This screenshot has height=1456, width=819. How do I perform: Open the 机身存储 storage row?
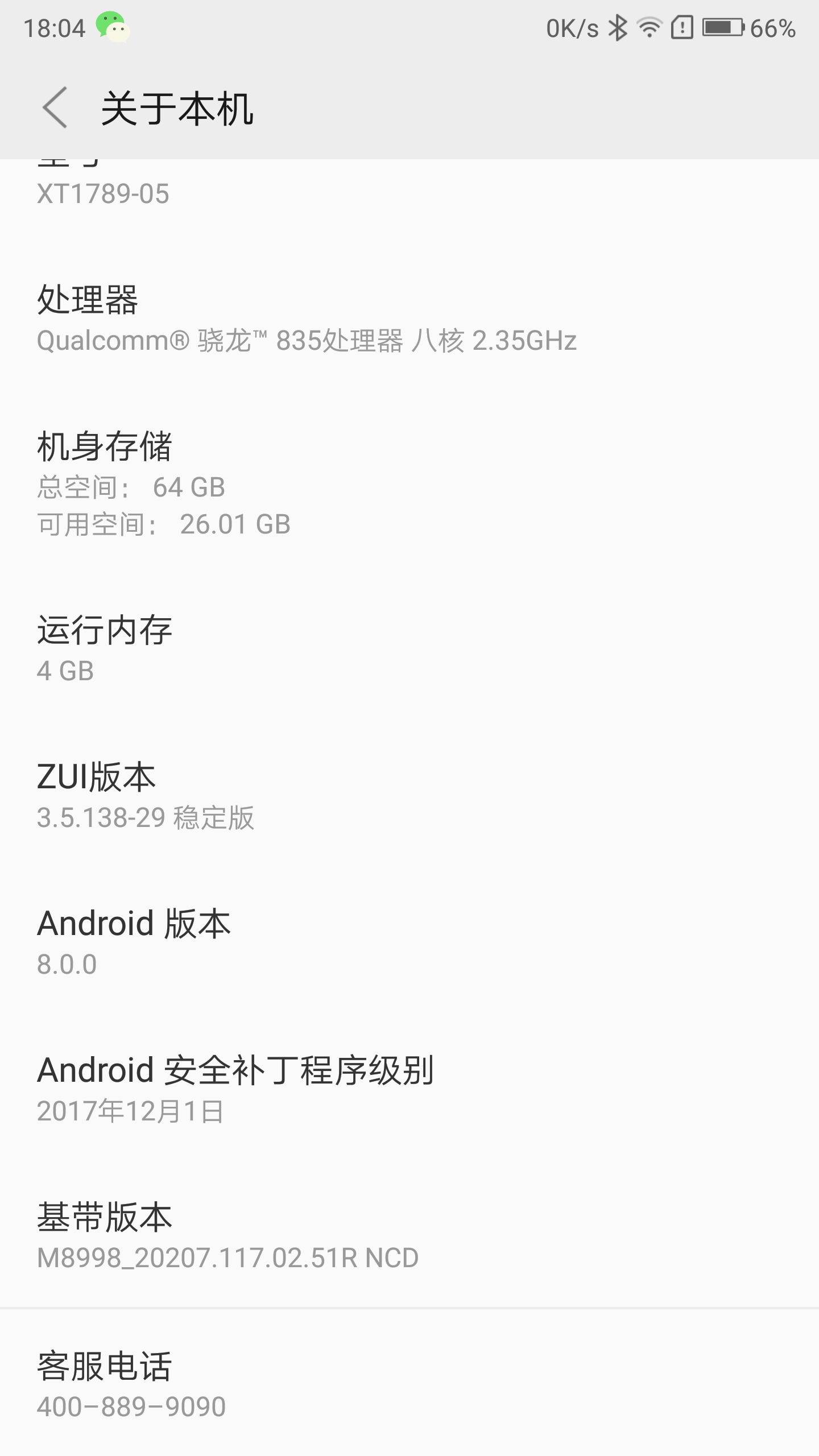click(409, 484)
